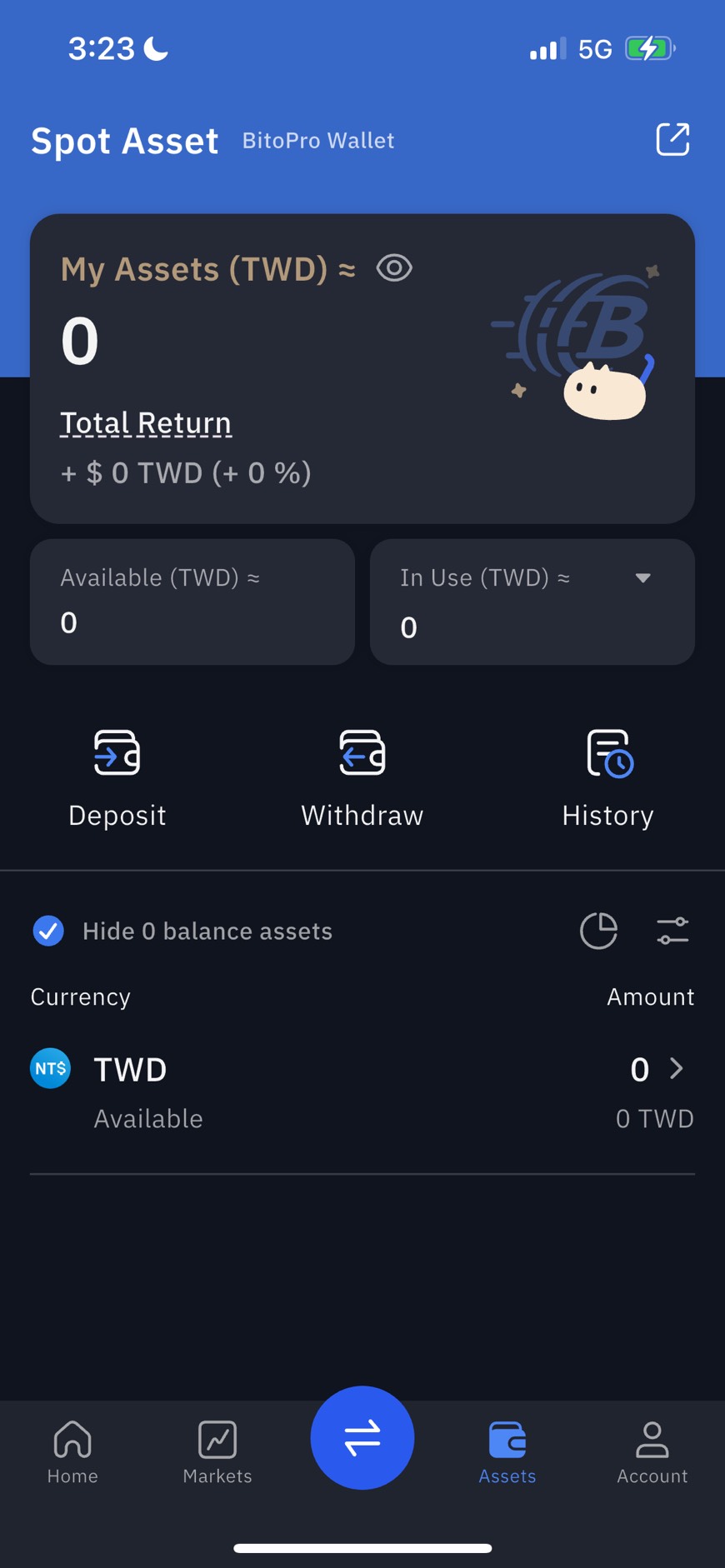Screen dimensions: 725x1568
Task: Open the share/export icon in header
Action: [672, 139]
